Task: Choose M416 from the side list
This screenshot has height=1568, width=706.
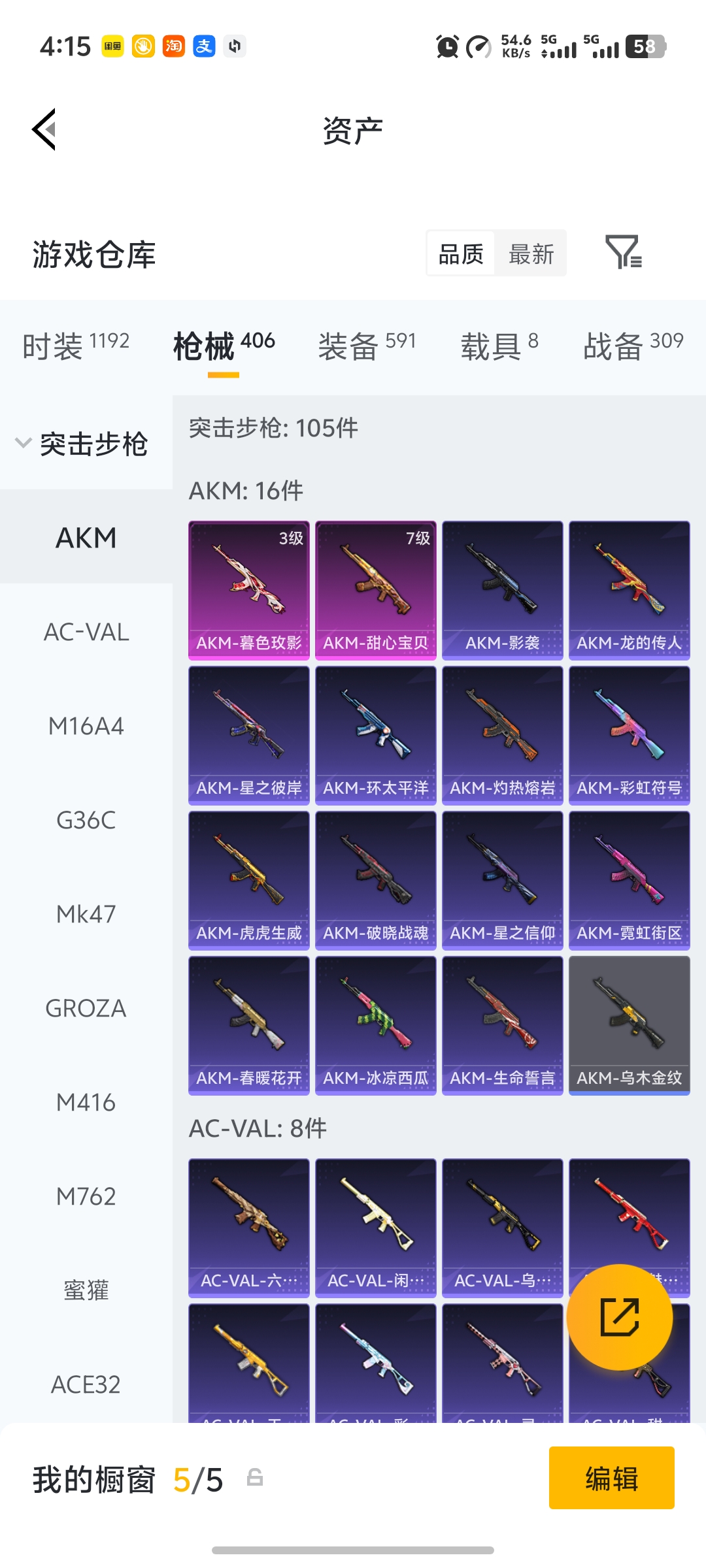Action: tap(86, 1102)
